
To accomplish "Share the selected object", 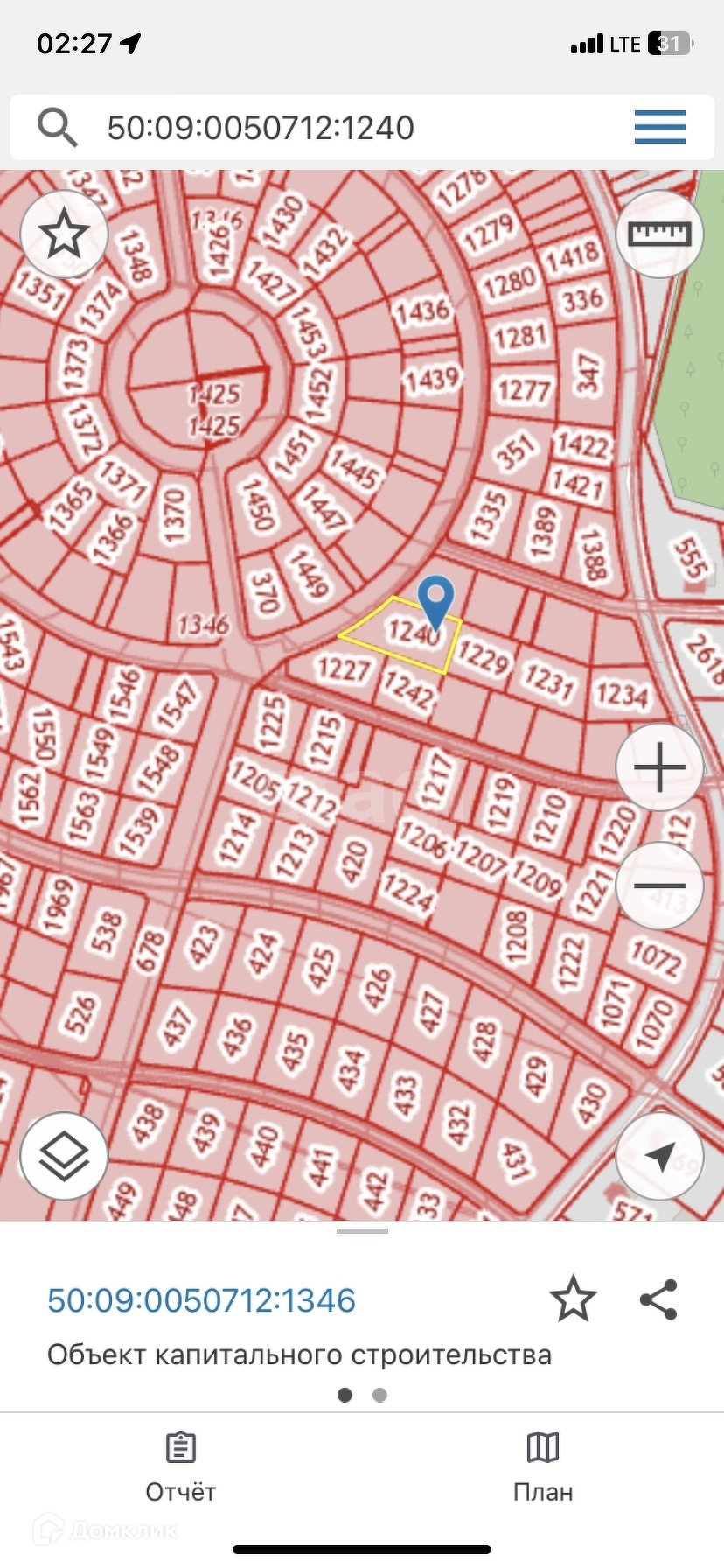I will [x=658, y=1299].
